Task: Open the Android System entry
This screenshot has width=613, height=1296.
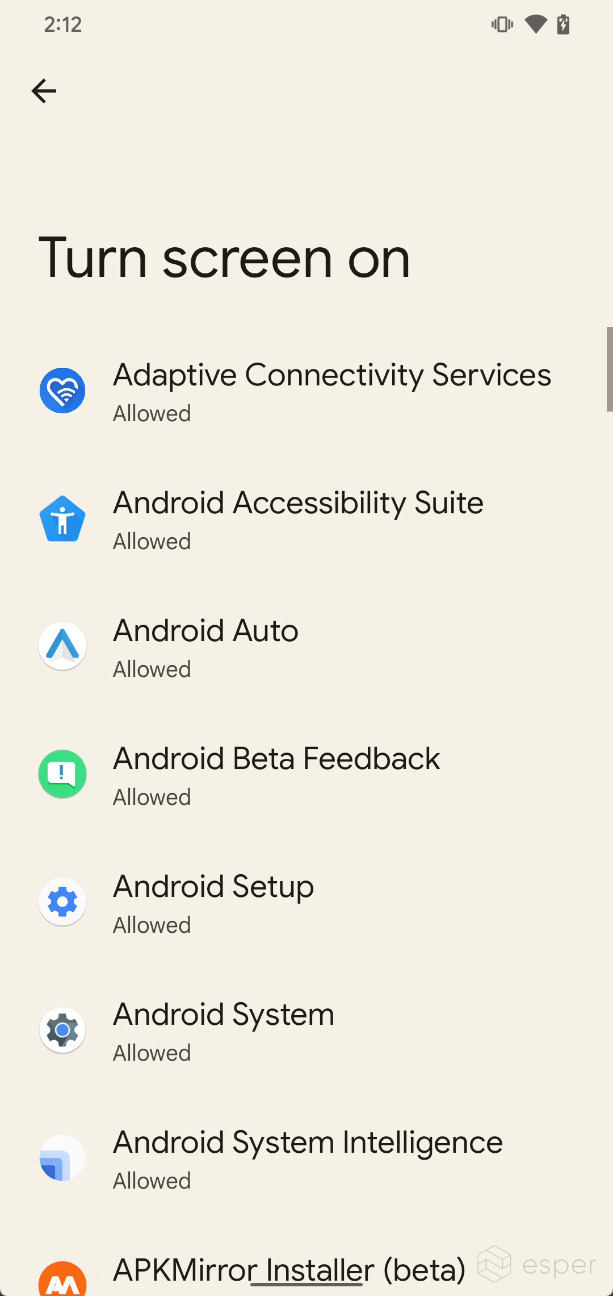Action: point(306,1031)
